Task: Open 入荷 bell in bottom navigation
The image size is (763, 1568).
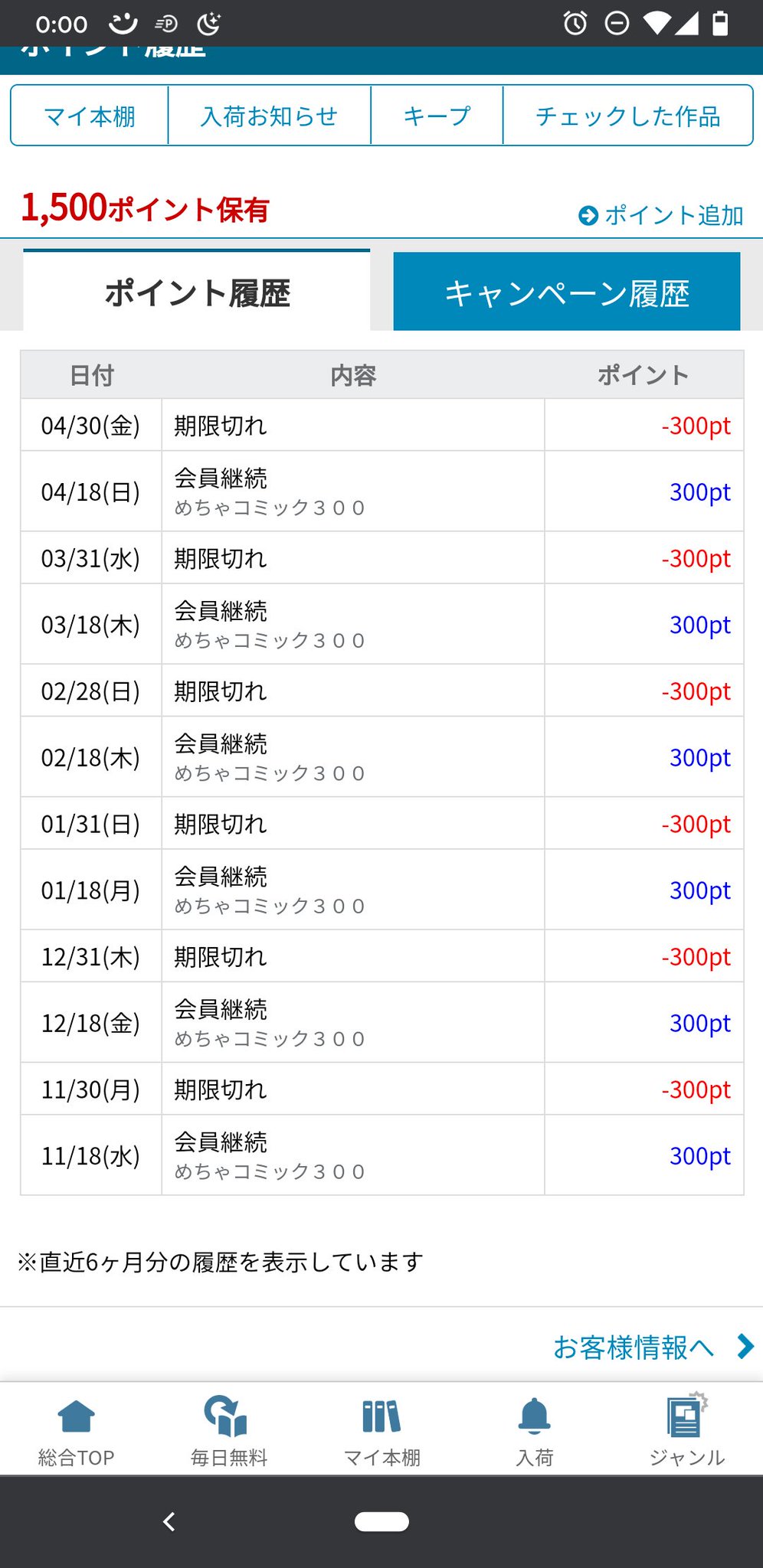Action: [x=534, y=1431]
